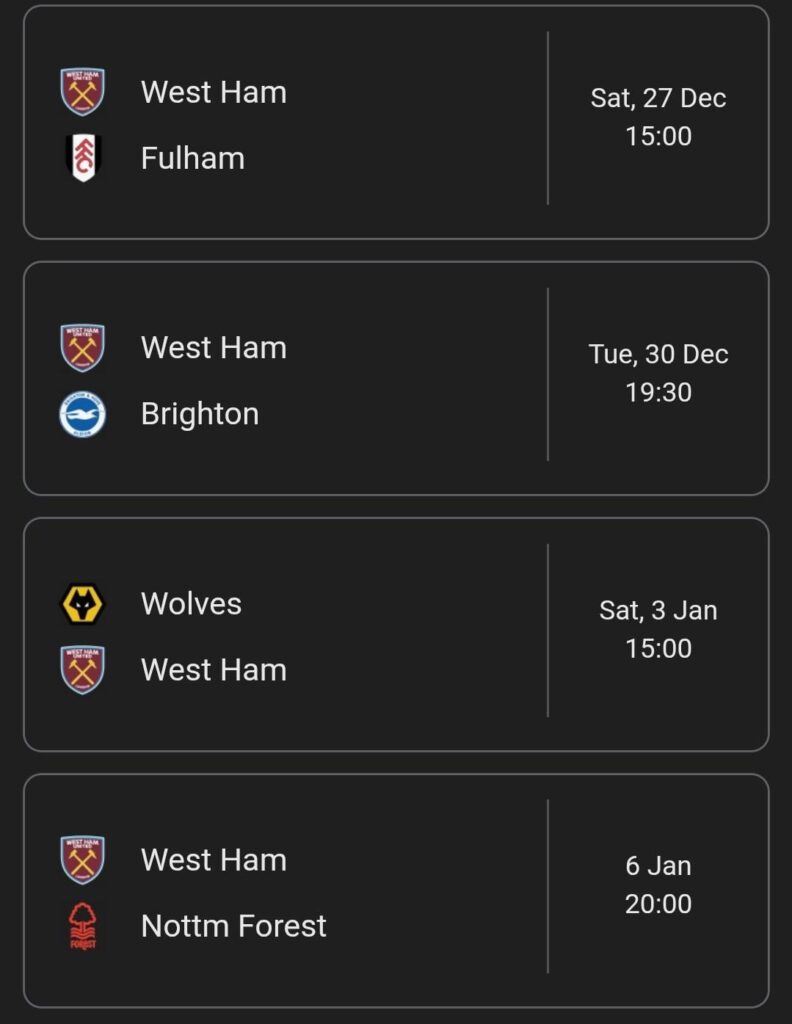Select the Fulham club badge
Viewport: 792px width, 1024px height.
point(82,157)
